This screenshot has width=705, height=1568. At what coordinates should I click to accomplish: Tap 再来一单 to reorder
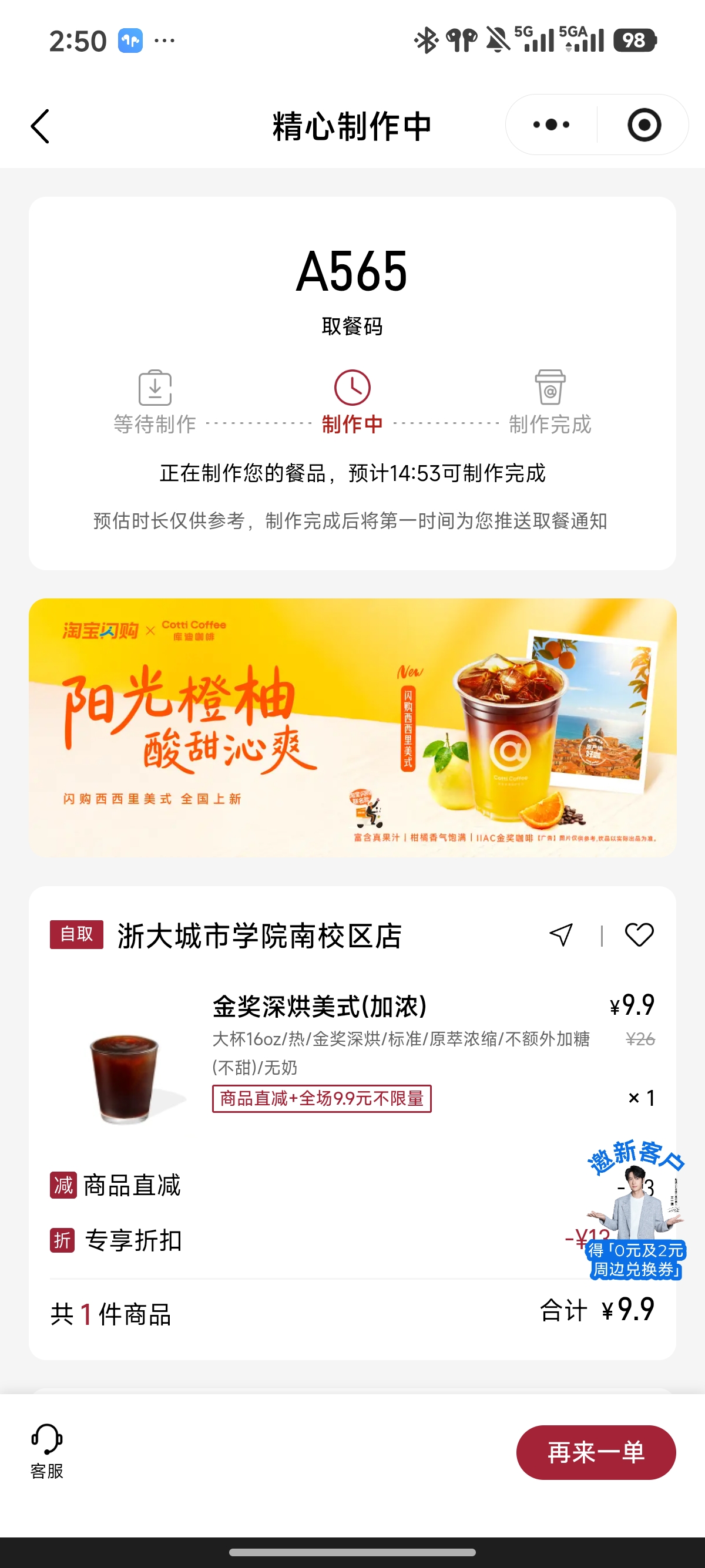click(x=595, y=1452)
